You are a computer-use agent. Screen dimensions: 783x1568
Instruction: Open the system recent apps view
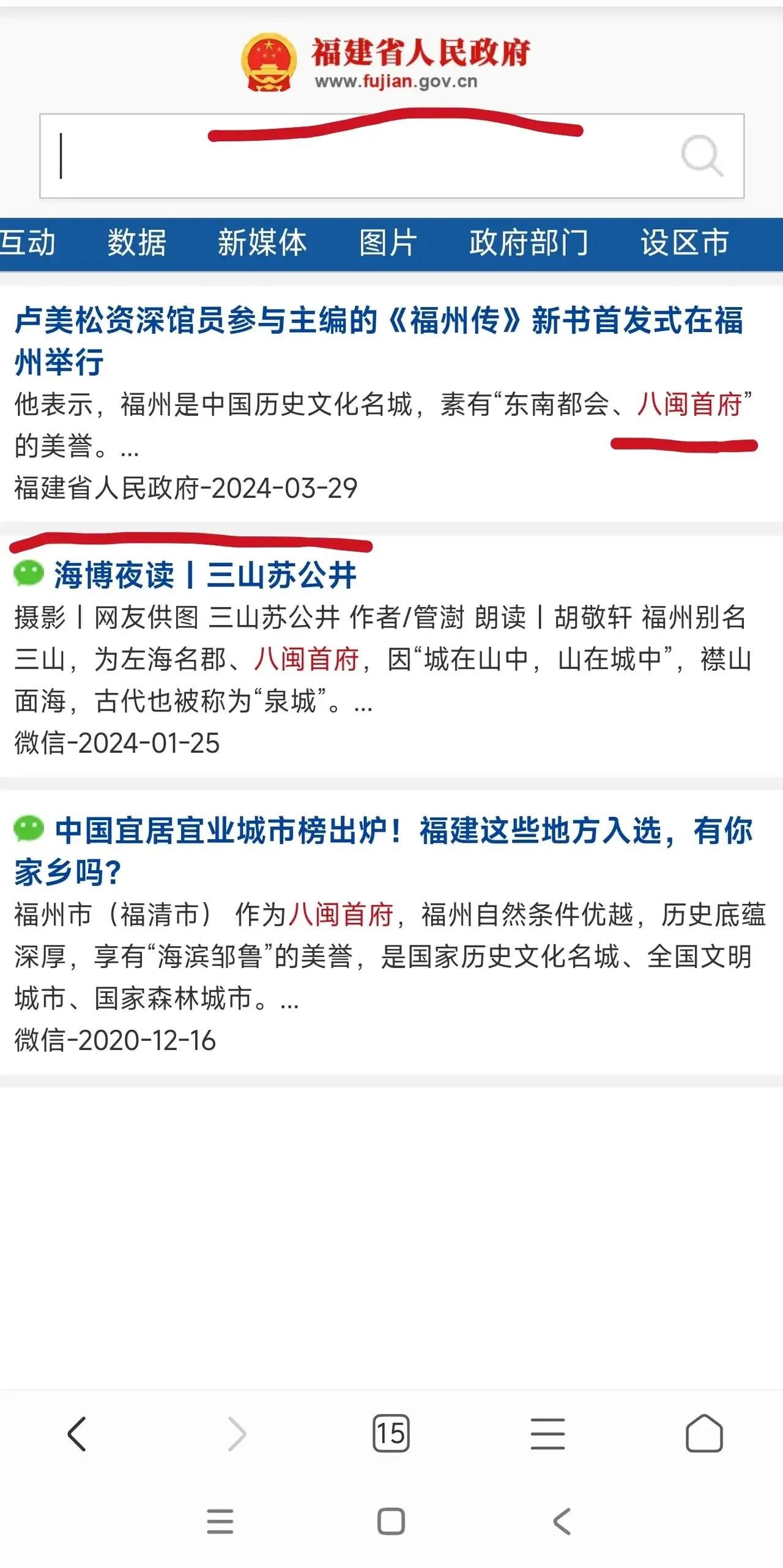[x=220, y=1522]
